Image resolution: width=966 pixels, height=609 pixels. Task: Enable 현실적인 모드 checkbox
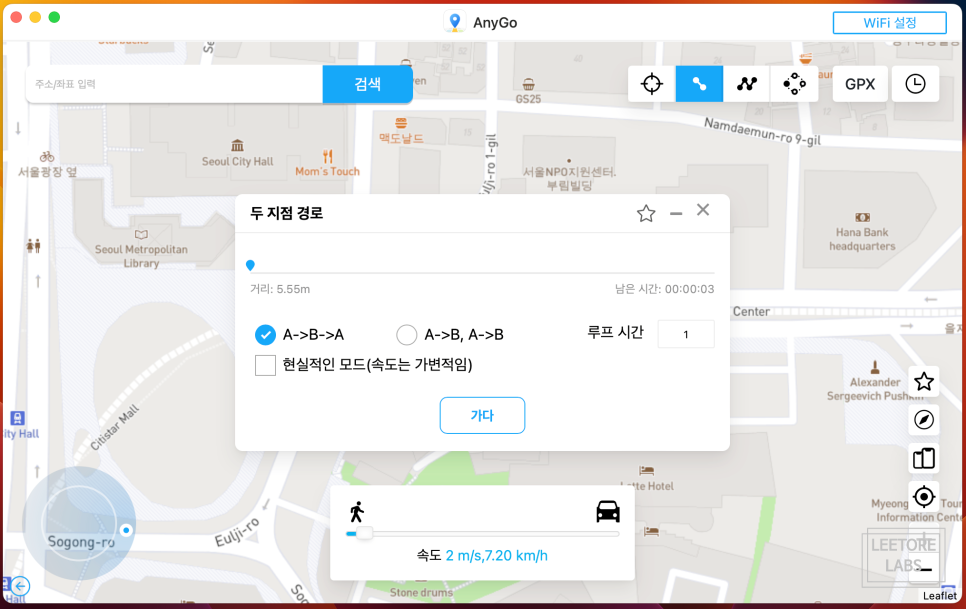(x=265, y=365)
